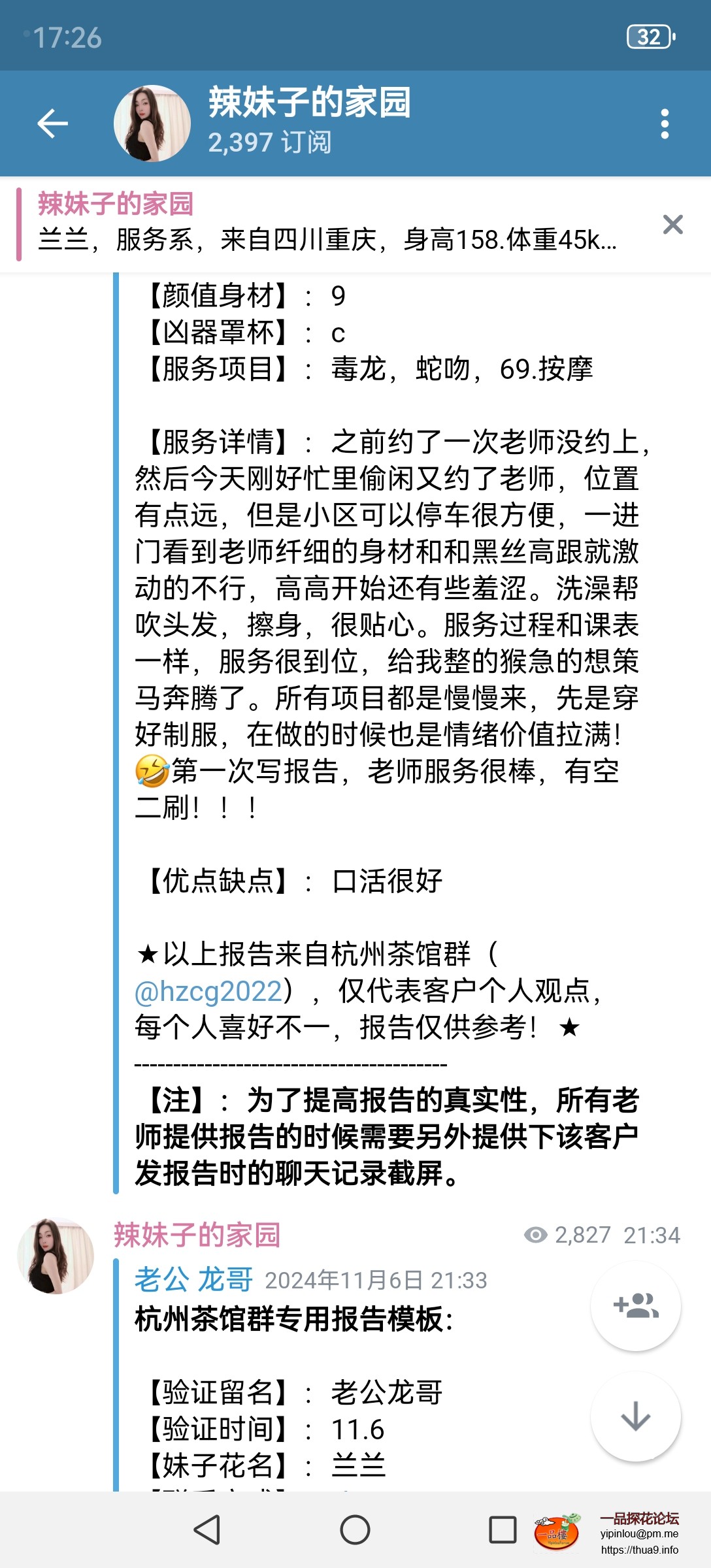Go back from the channel
Image resolution: width=711 pixels, height=1568 pixels.
coord(52,123)
